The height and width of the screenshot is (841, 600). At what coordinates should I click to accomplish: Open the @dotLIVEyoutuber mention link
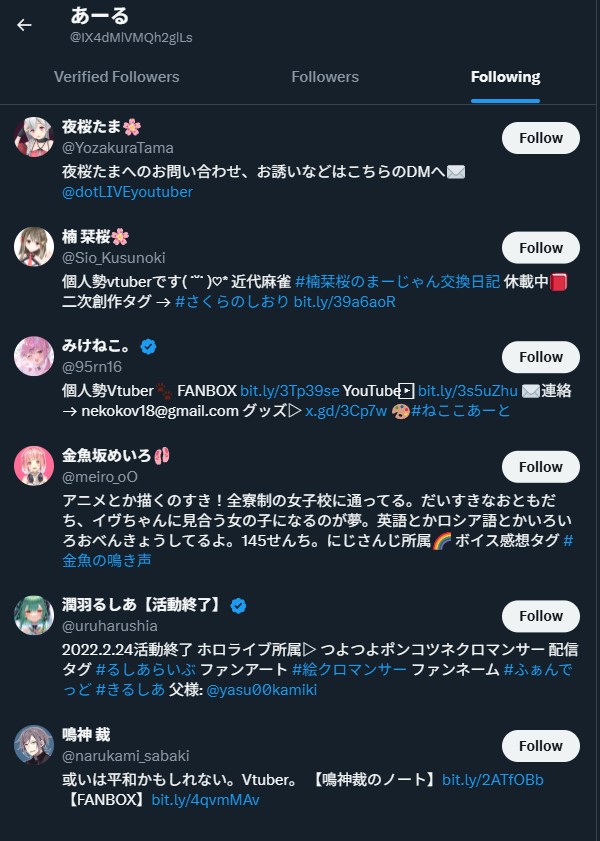point(127,192)
